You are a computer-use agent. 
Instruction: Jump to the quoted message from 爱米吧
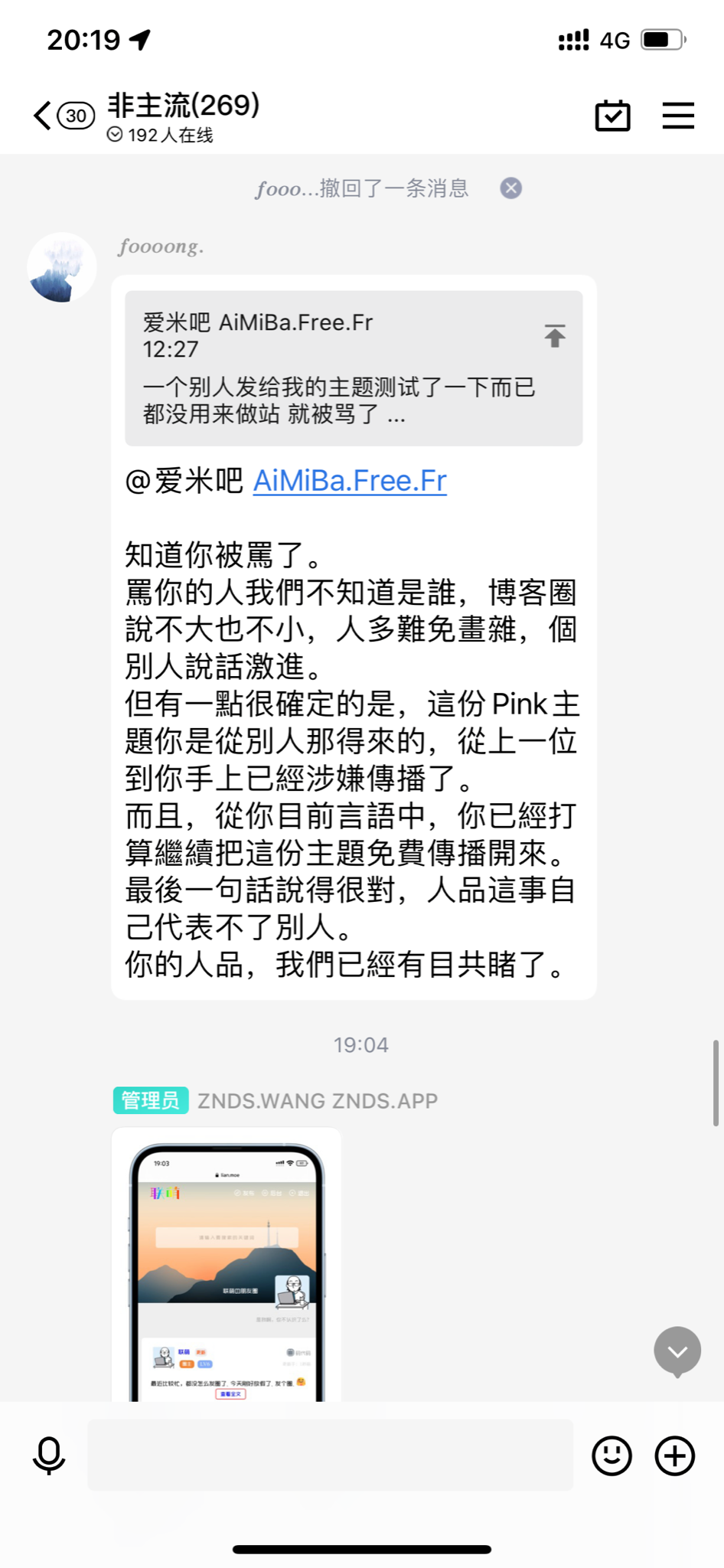coord(555,336)
